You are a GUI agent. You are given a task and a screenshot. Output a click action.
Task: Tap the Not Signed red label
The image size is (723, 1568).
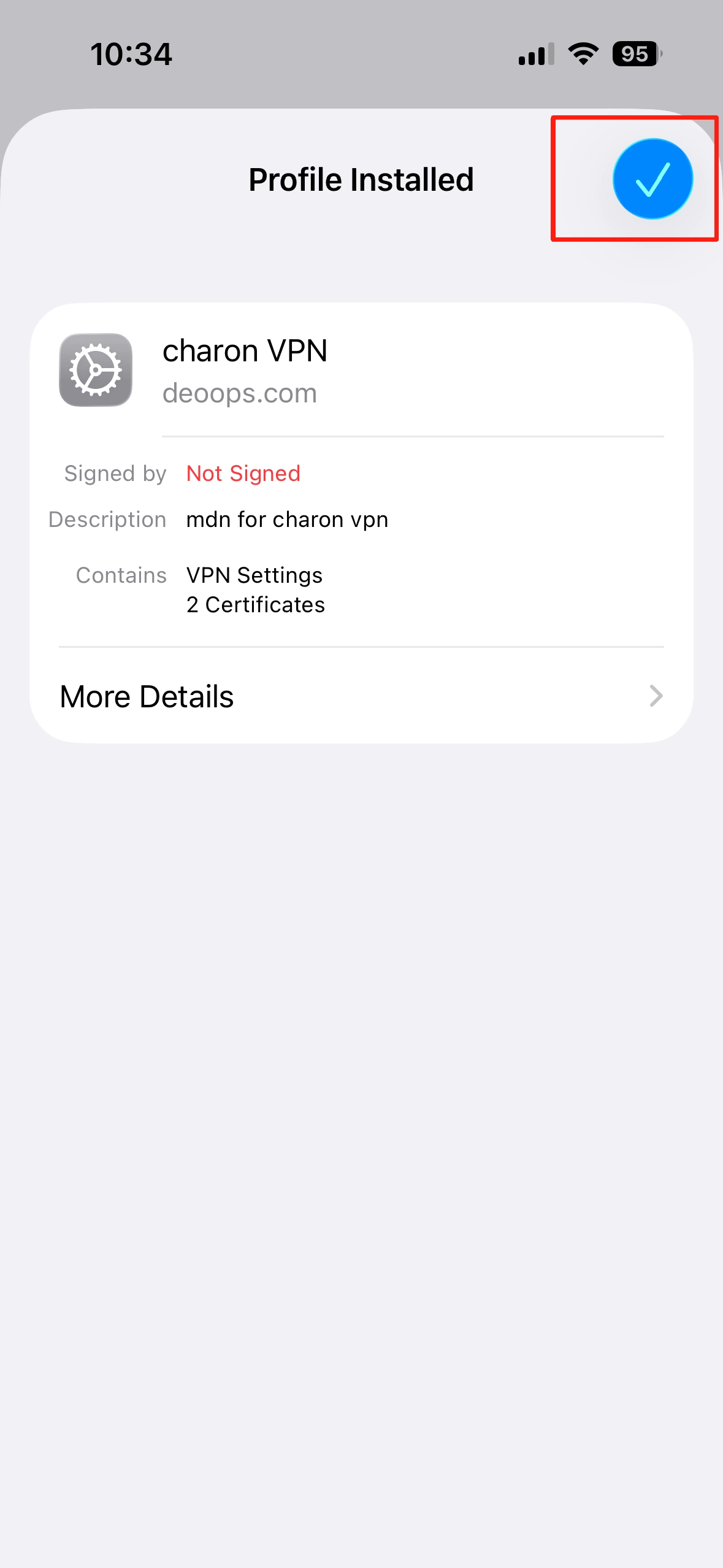243,473
